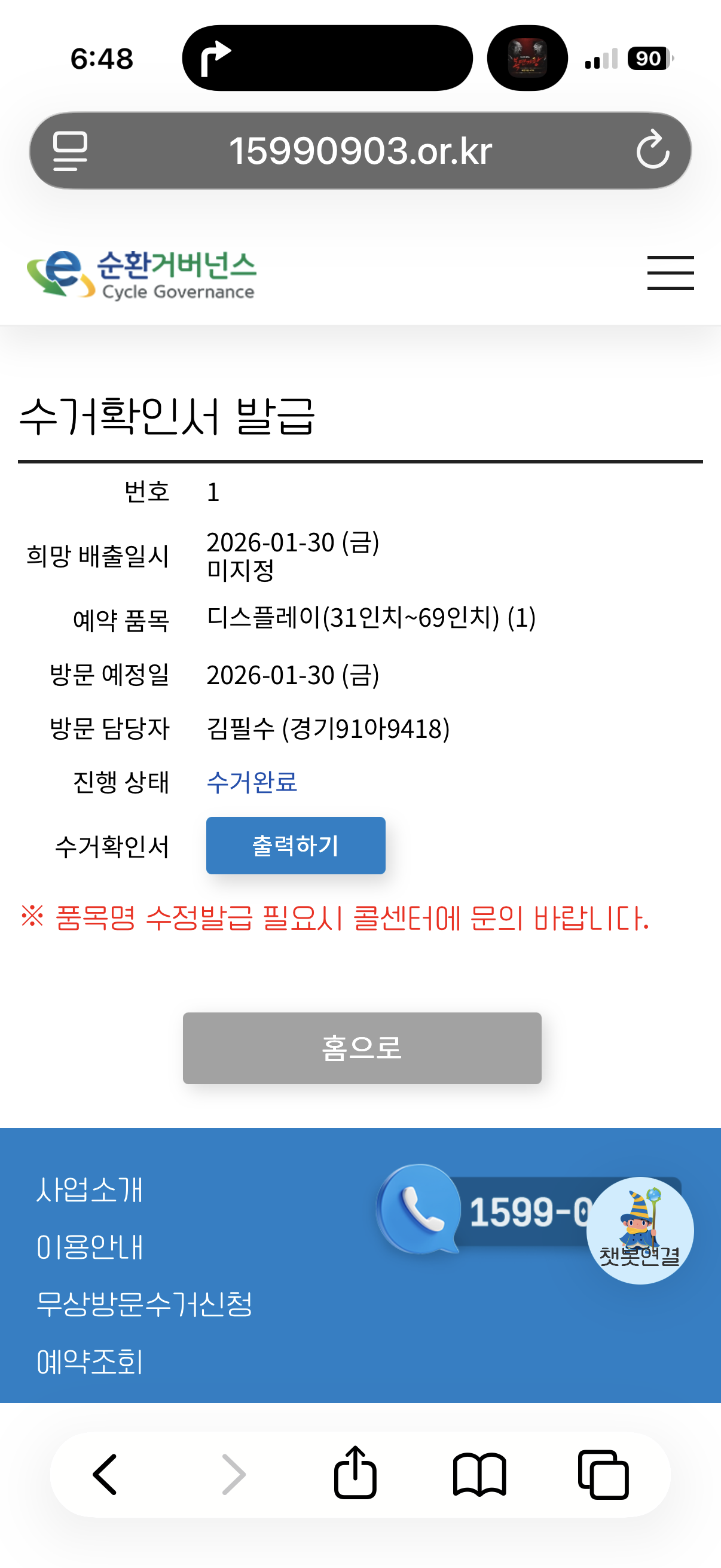This screenshot has height=1568, width=721.
Task: Open browser bookmarks
Action: [479, 1474]
